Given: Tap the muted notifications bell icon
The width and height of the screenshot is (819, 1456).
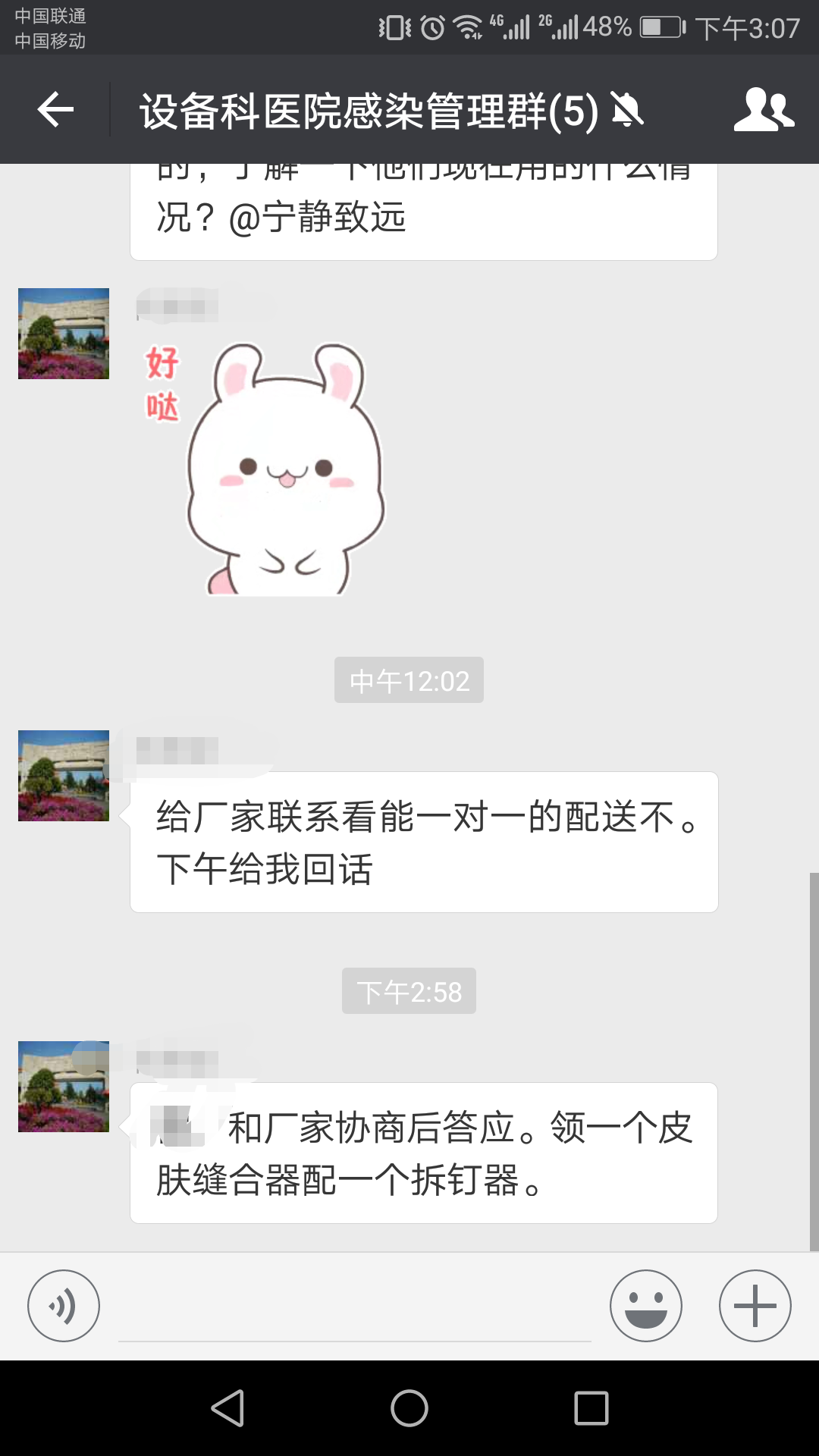Looking at the screenshot, I should click(626, 110).
